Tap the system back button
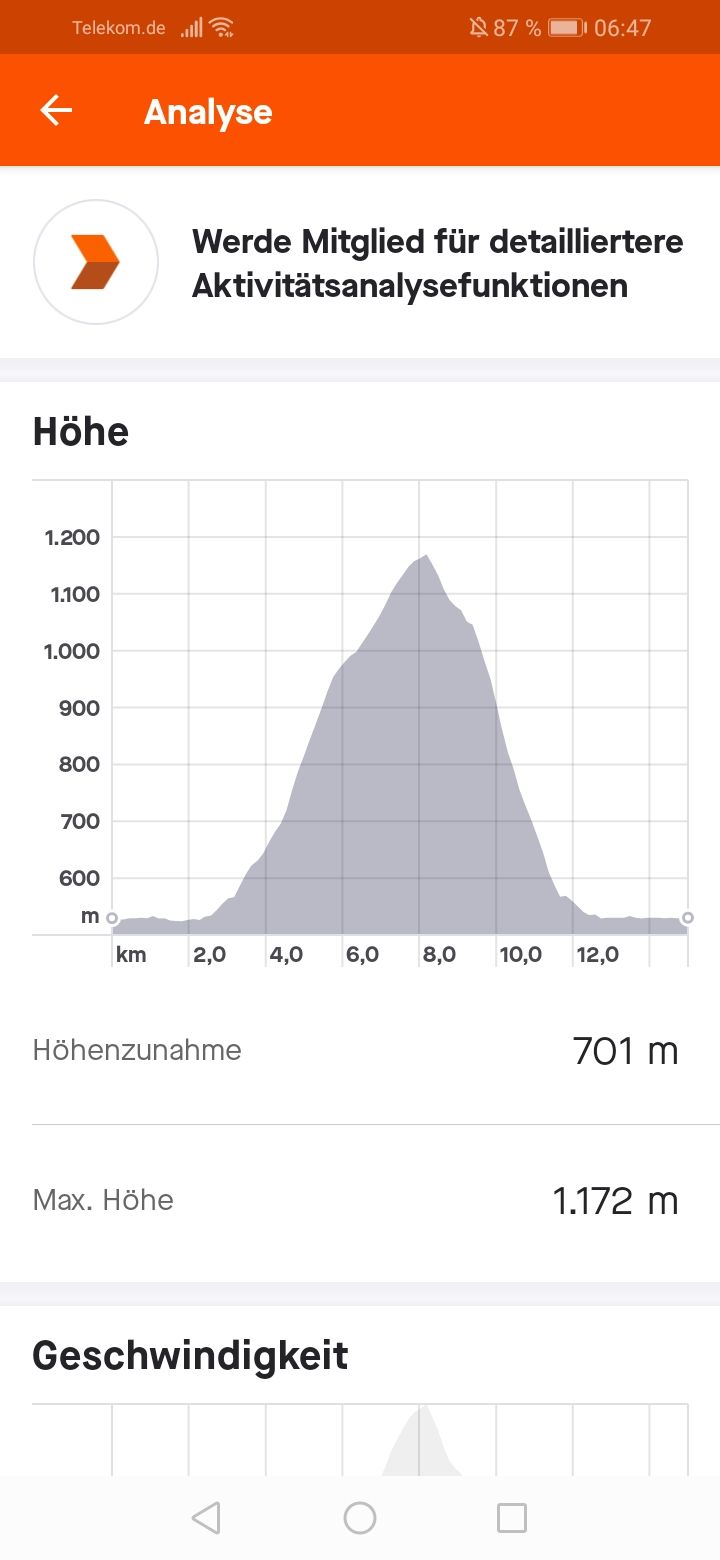Viewport: 720px width, 1560px height. 206,1518
